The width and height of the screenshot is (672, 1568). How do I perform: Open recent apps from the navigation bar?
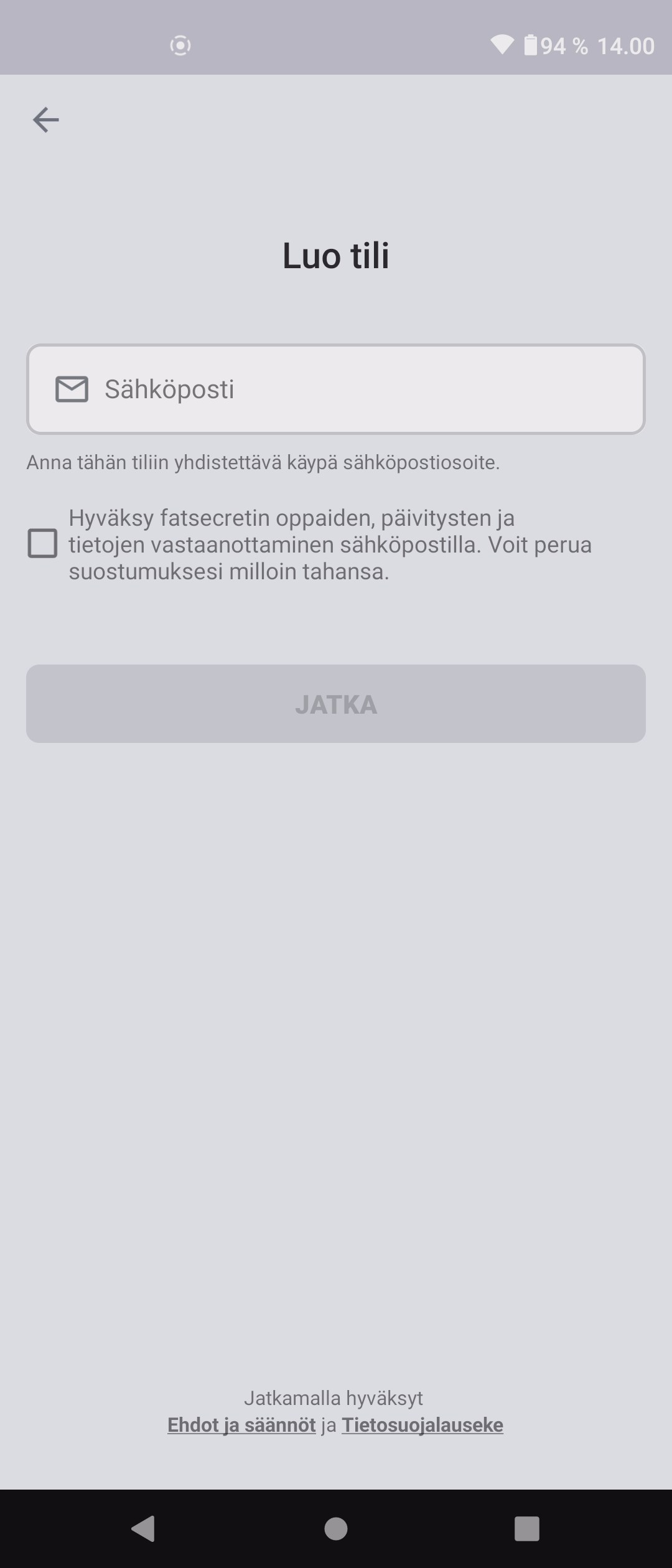pyautogui.click(x=526, y=1528)
